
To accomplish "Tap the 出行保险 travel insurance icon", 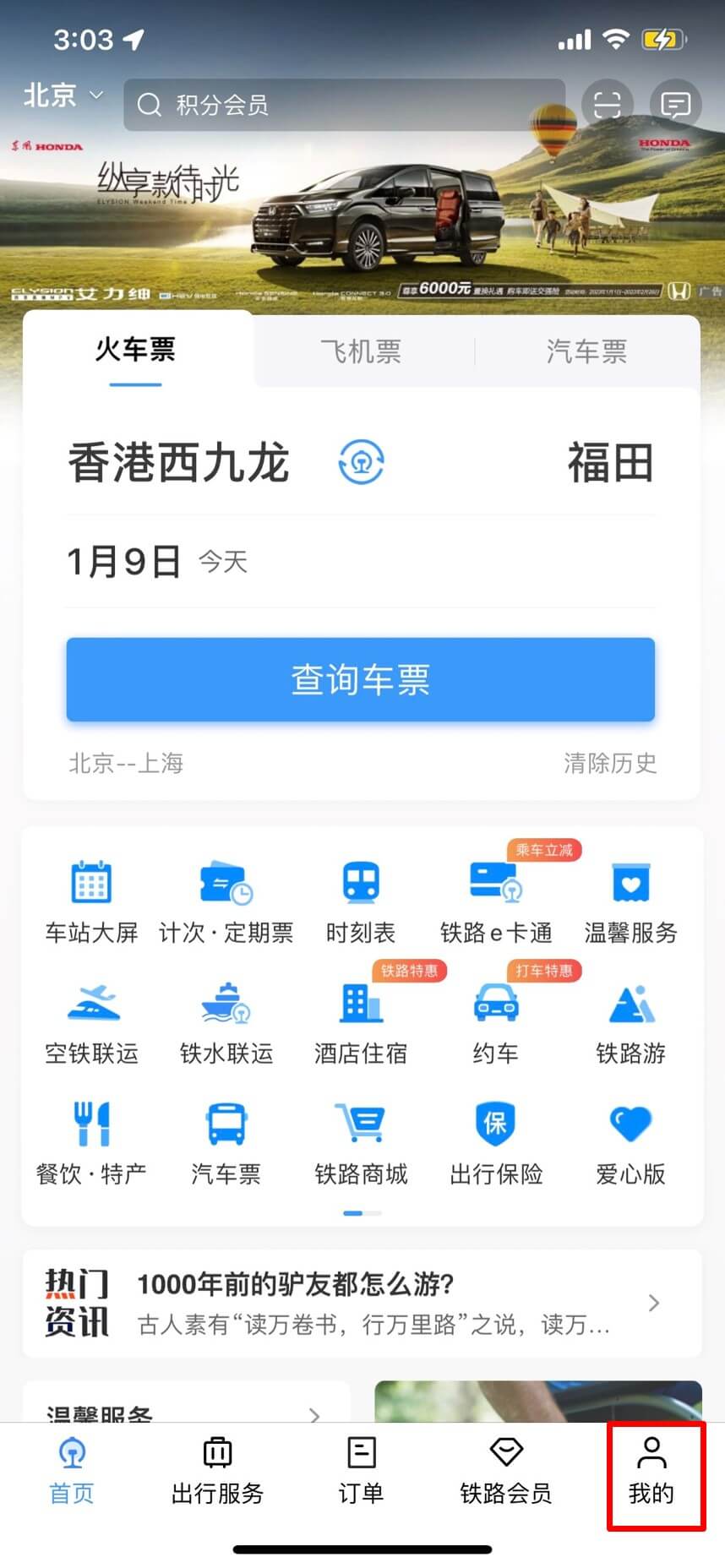I will (x=495, y=1141).
